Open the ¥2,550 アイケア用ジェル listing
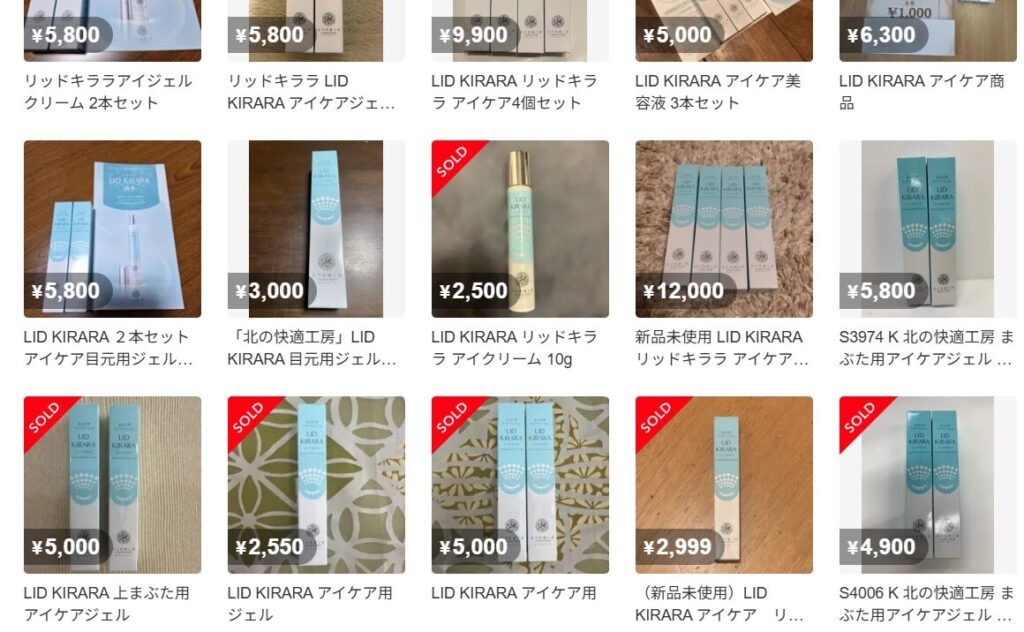This screenshot has width=1024, height=632. (316, 485)
